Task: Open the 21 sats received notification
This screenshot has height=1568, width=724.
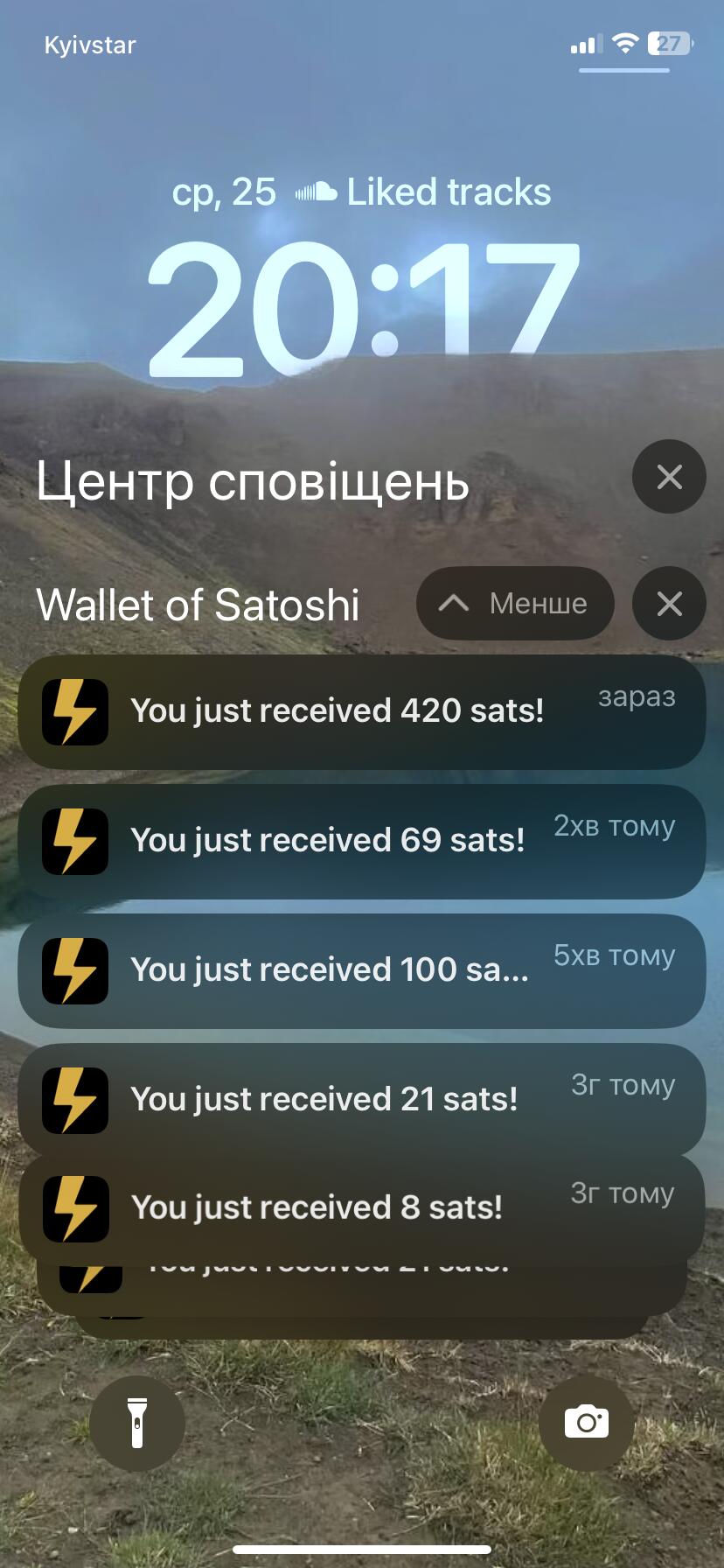Action: (x=361, y=1099)
